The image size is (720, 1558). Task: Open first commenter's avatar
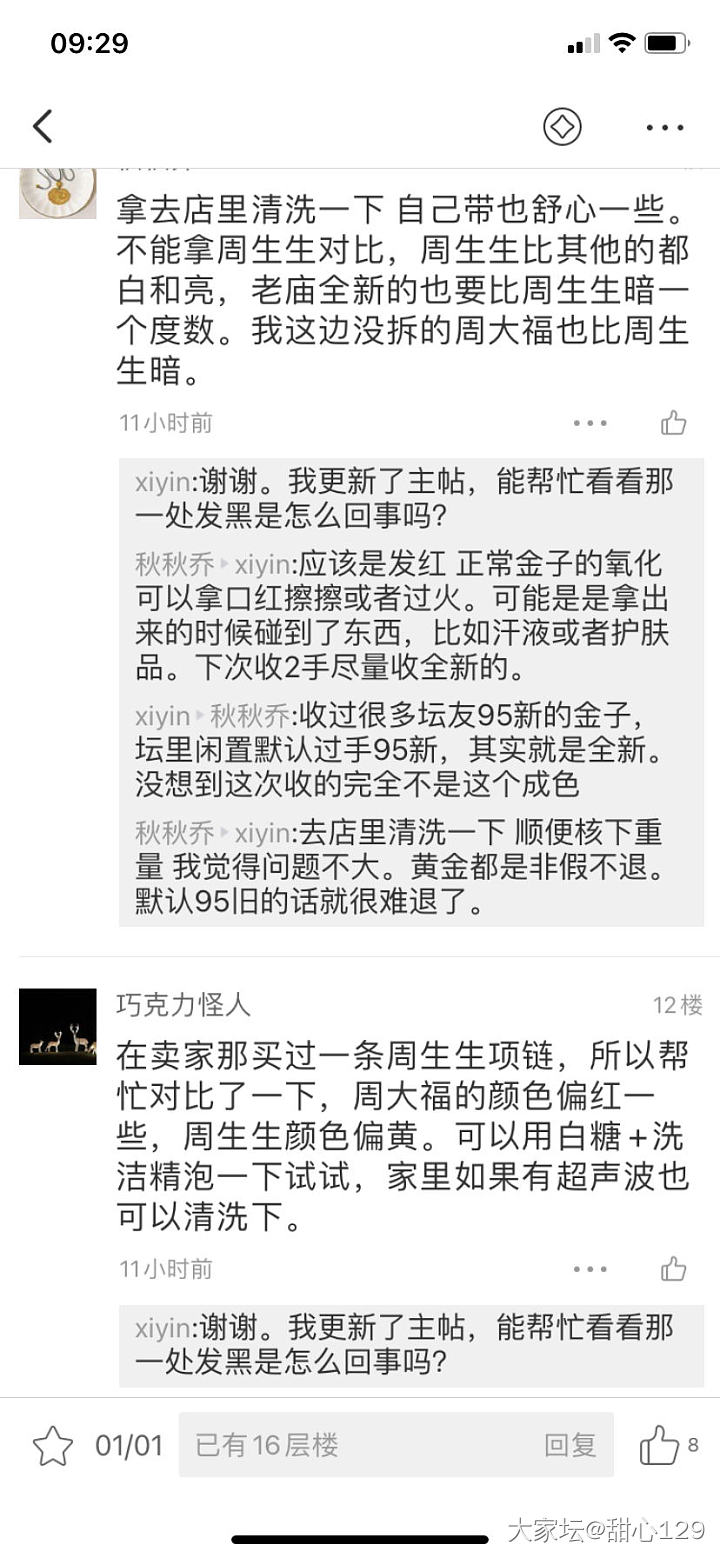point(58,192)
